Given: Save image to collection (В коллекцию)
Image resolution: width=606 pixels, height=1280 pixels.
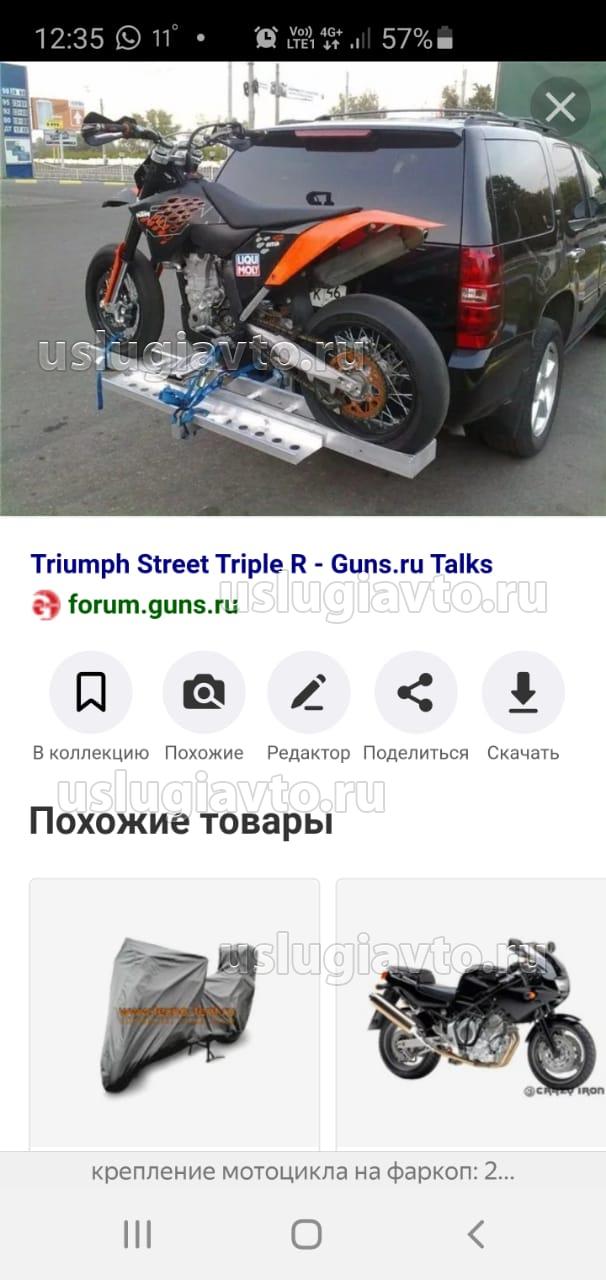Looking at the screenshot, I should pyautogui.click(x=91, y=692).
